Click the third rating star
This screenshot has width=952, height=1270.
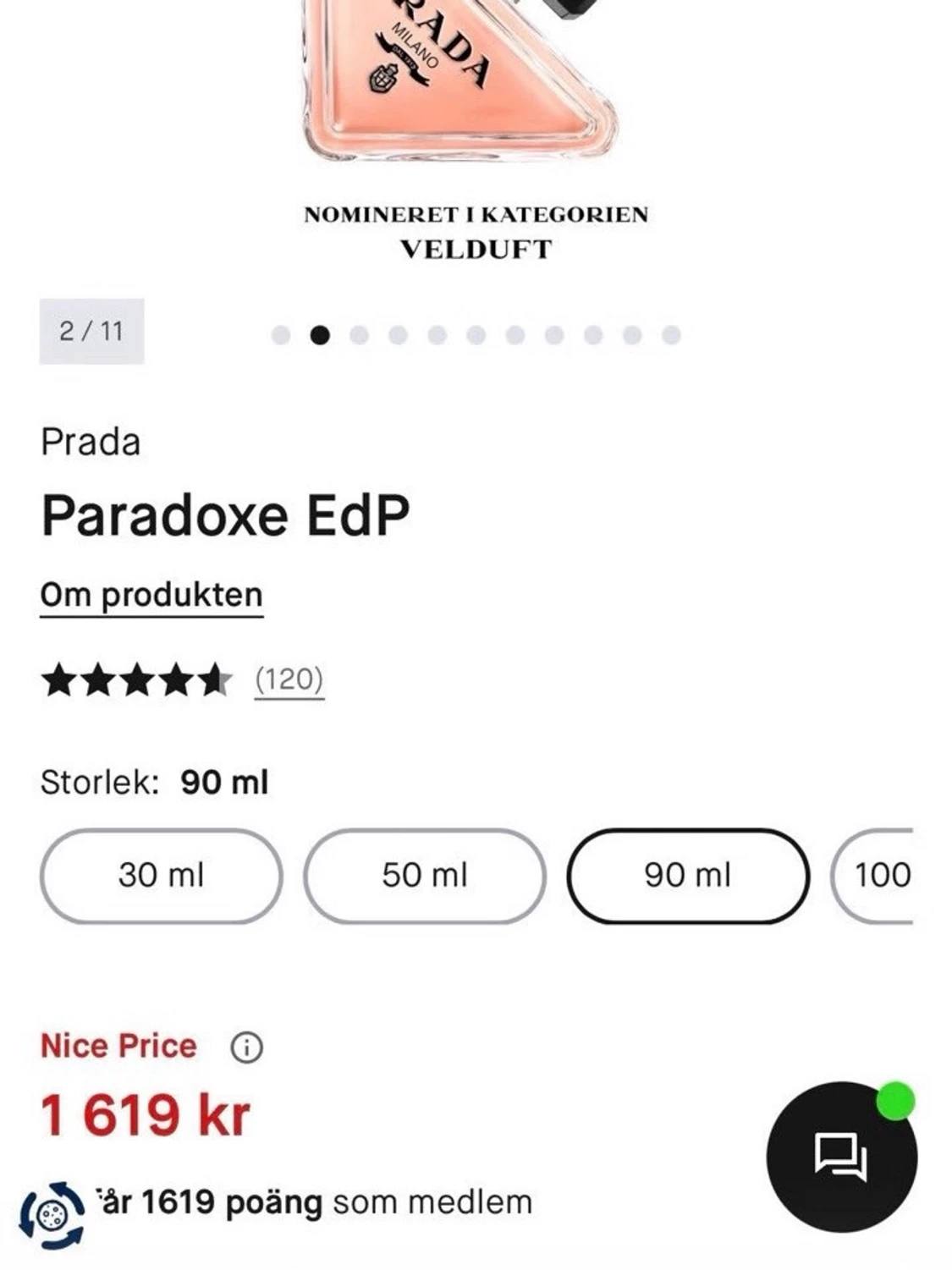click(136, 679)
